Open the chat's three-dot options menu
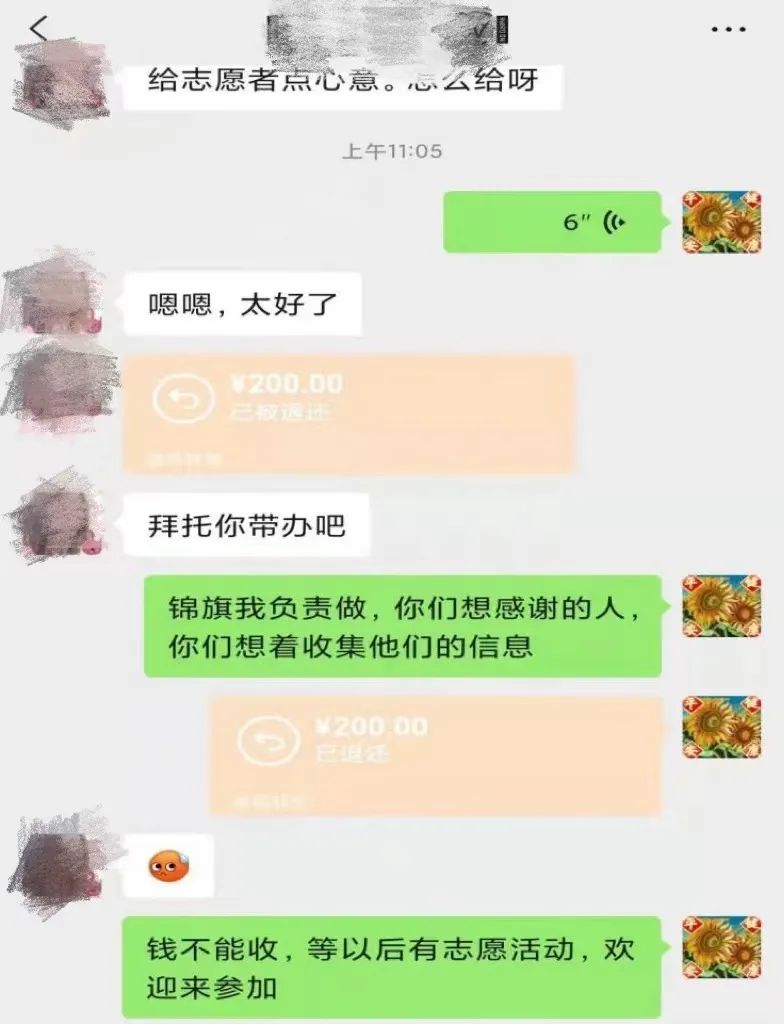Image resolution: width=784 pixels, height=1024 pixels. pos(728,29)
